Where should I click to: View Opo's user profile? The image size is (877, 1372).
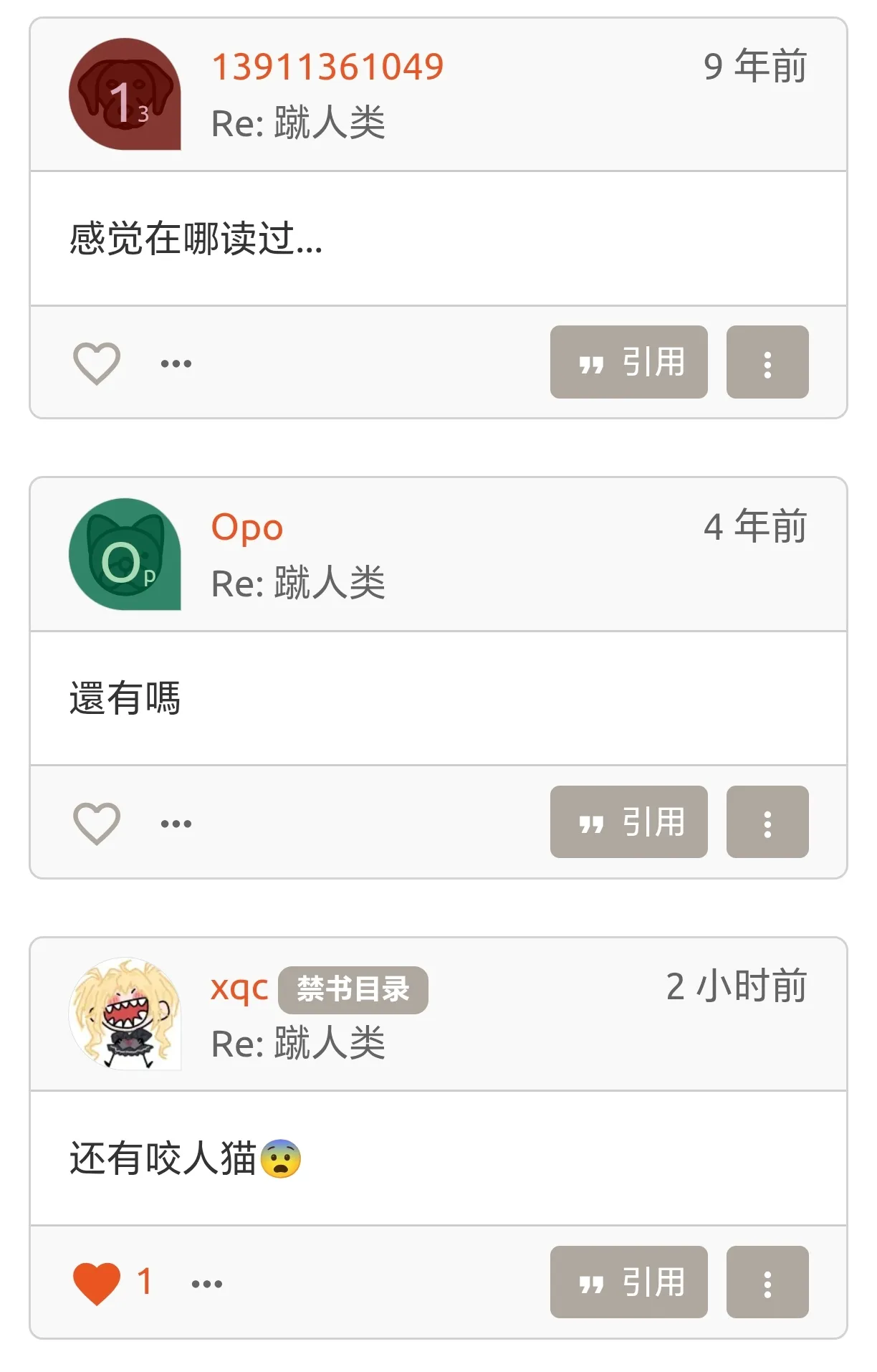pos(247,528)
